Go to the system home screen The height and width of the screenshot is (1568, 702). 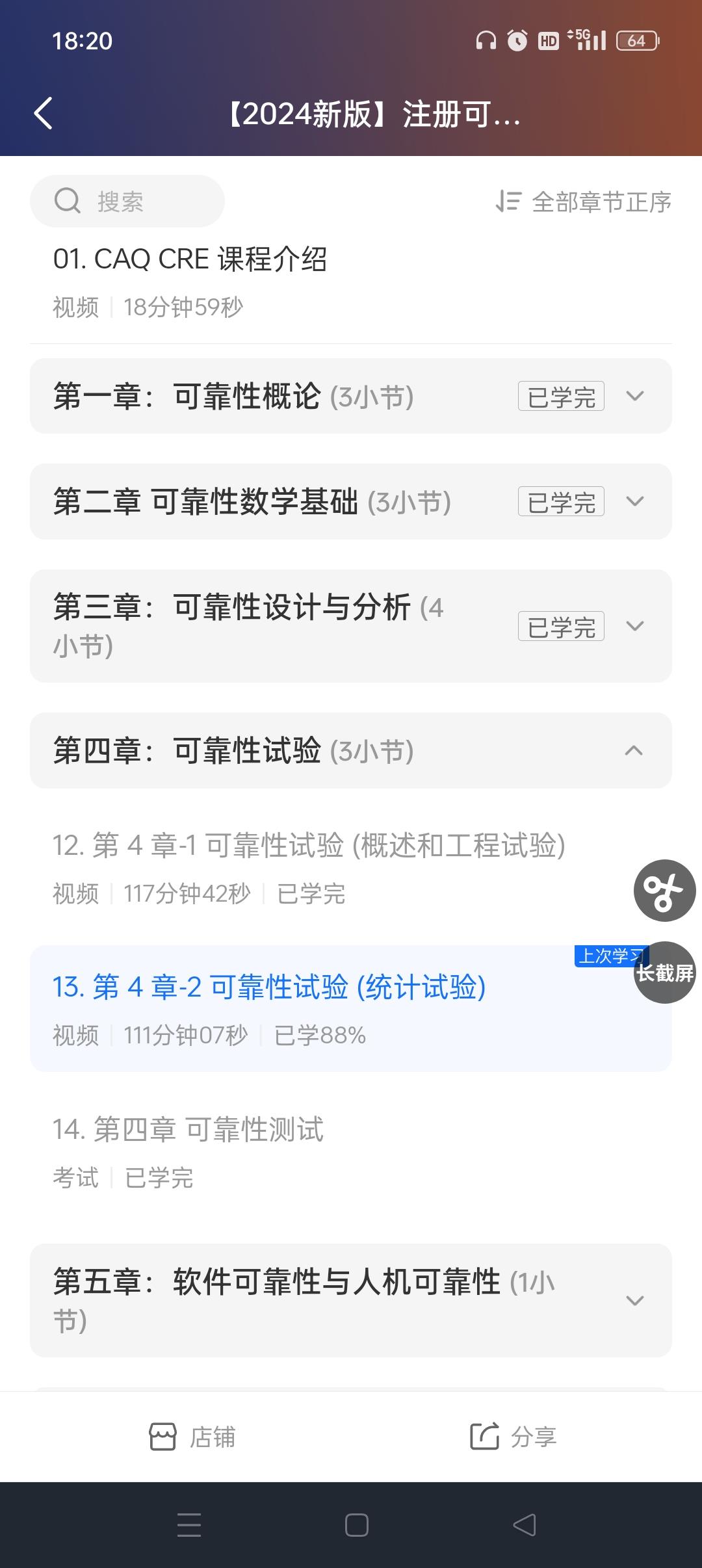coord(356,1525)
